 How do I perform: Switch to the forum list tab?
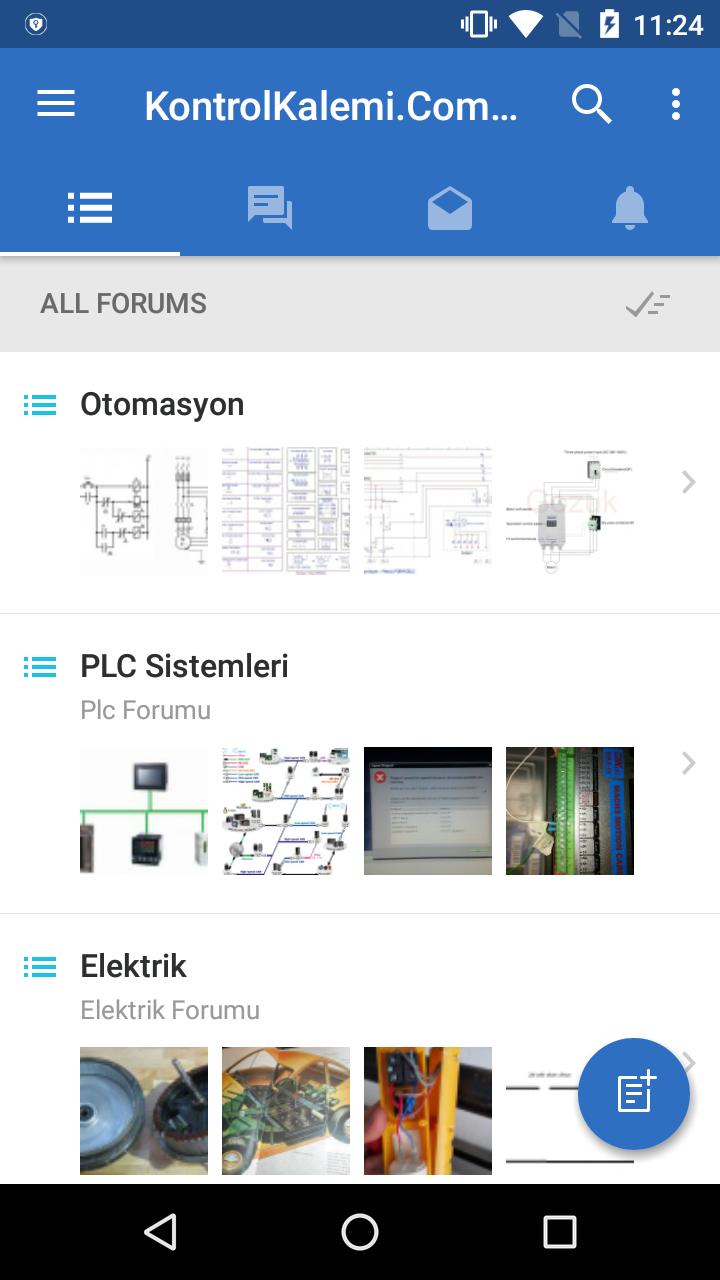coord(90,208)
